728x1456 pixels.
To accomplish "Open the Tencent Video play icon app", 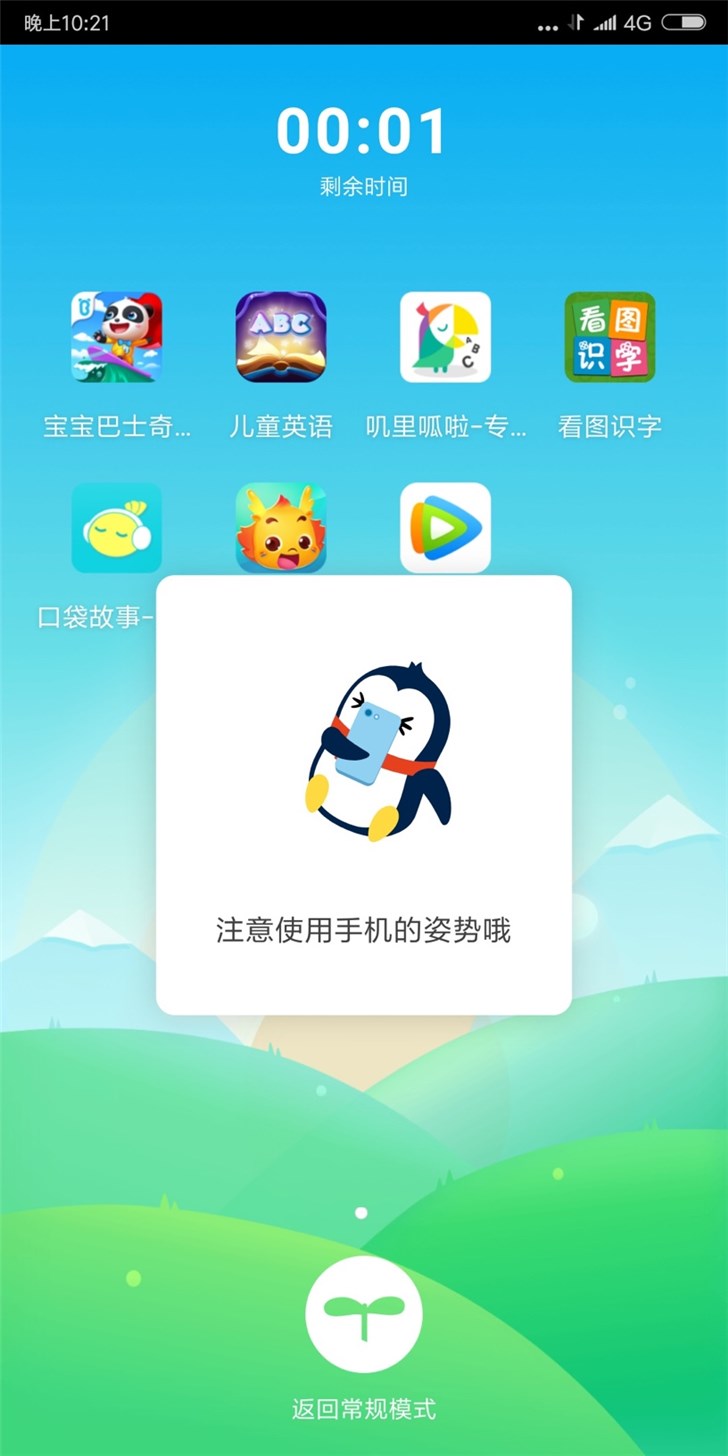I will (445, 527).
